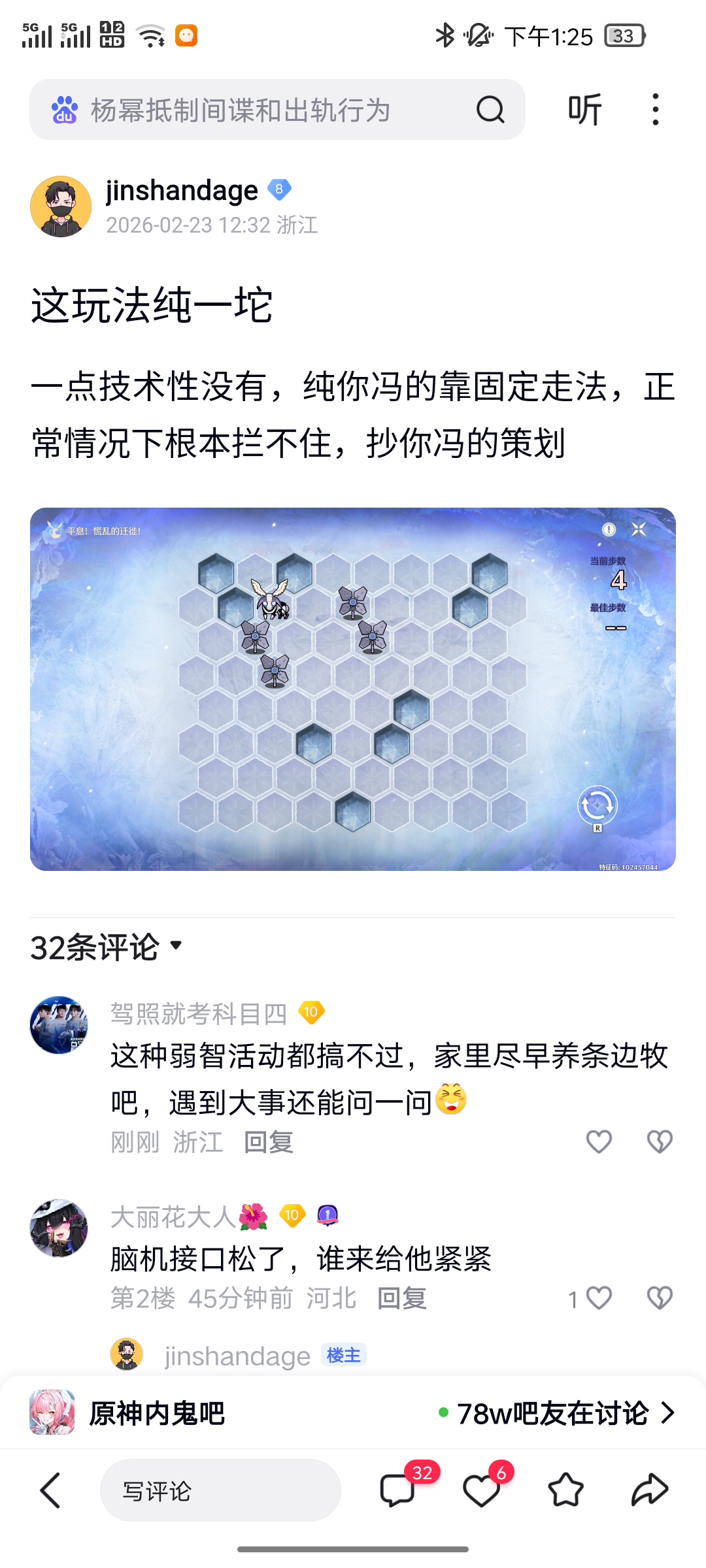
Task: Reply to 驾照就考科目四's comment
Action: click(268, 1142)
